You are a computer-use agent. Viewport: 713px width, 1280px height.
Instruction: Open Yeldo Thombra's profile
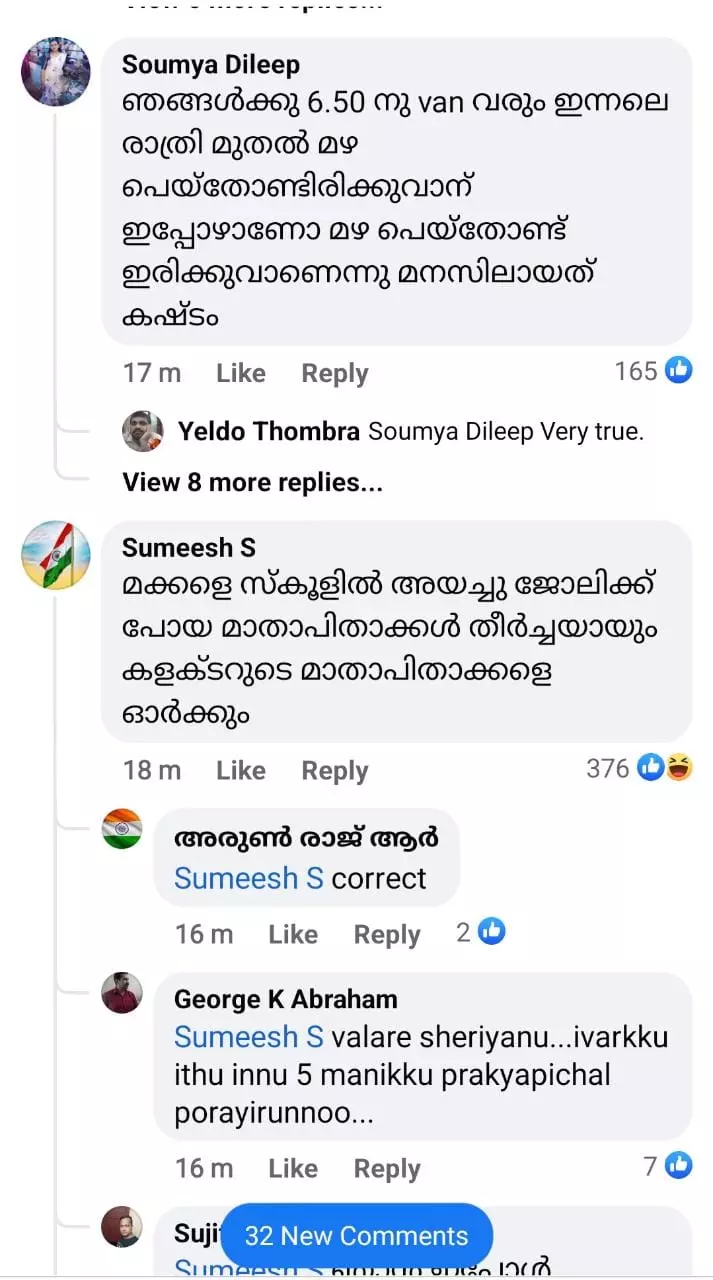(x=268, y=432)
